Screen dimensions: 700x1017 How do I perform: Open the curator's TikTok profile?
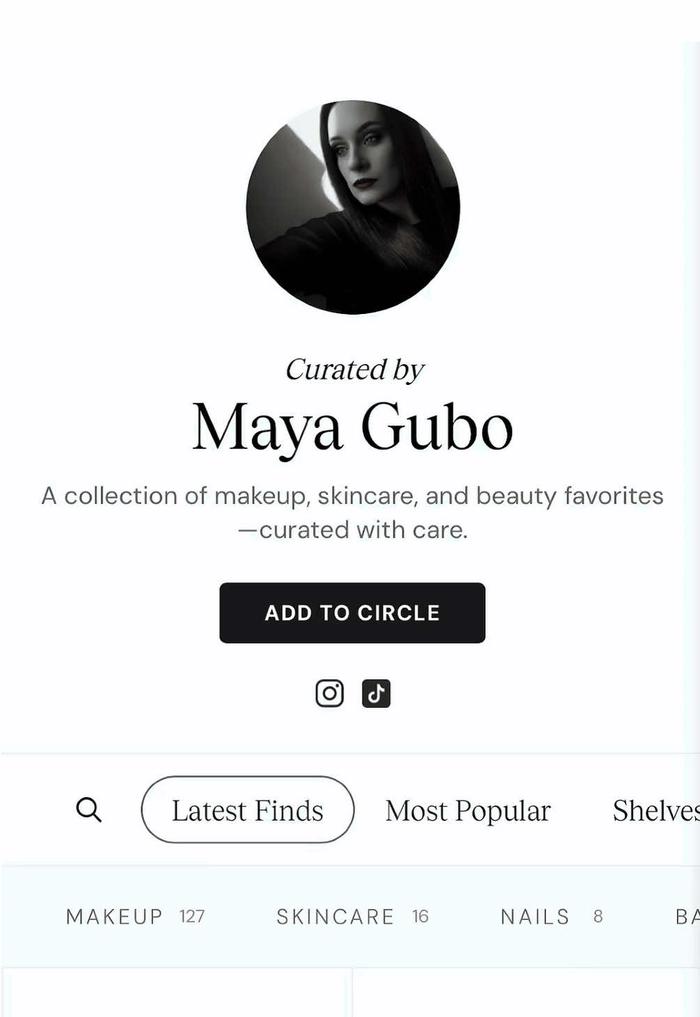[376, 693]
